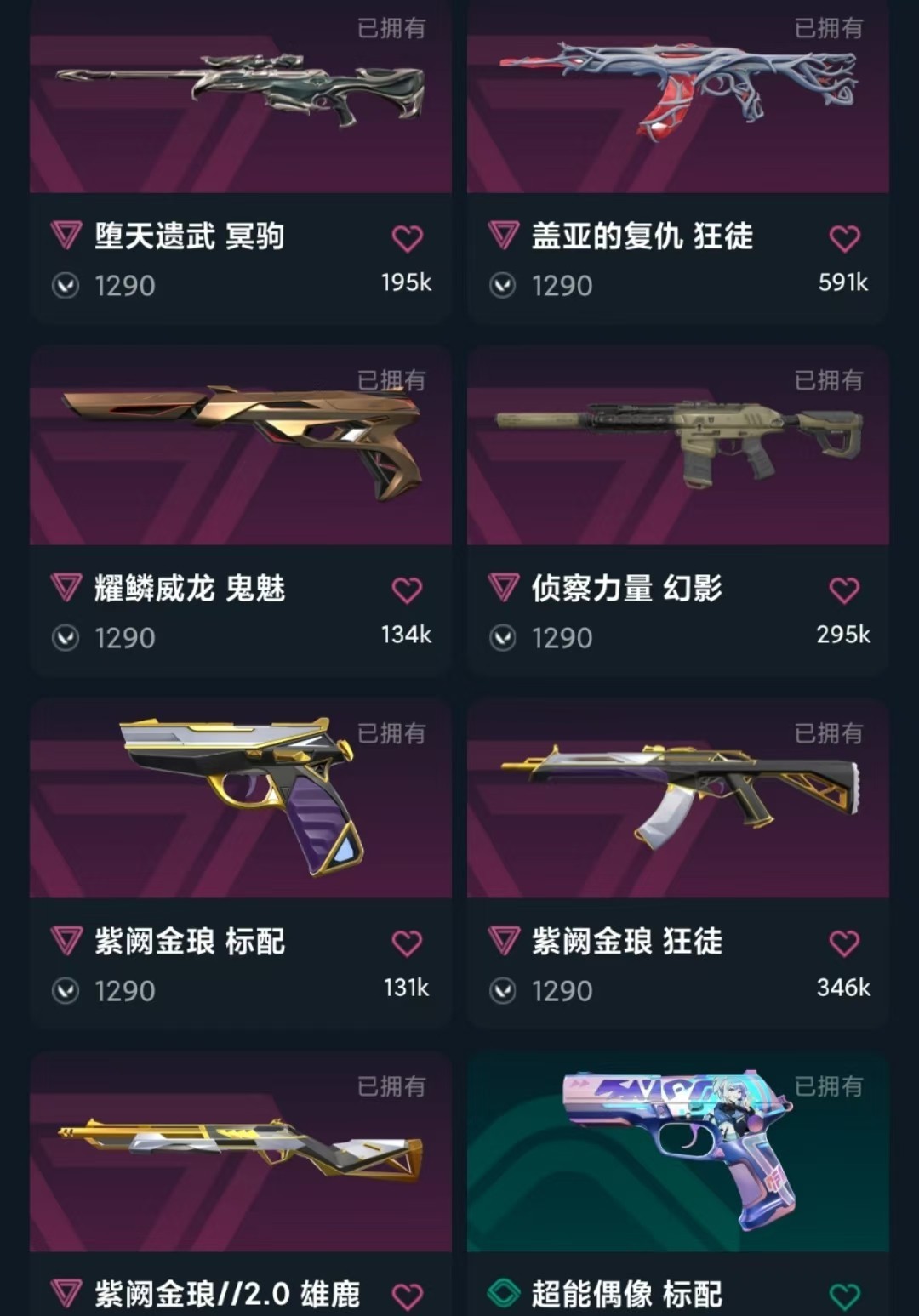
Task: Open the 紫阙金琅//2.0 雄鹿 shotgun card
Action: (240, 1153)
